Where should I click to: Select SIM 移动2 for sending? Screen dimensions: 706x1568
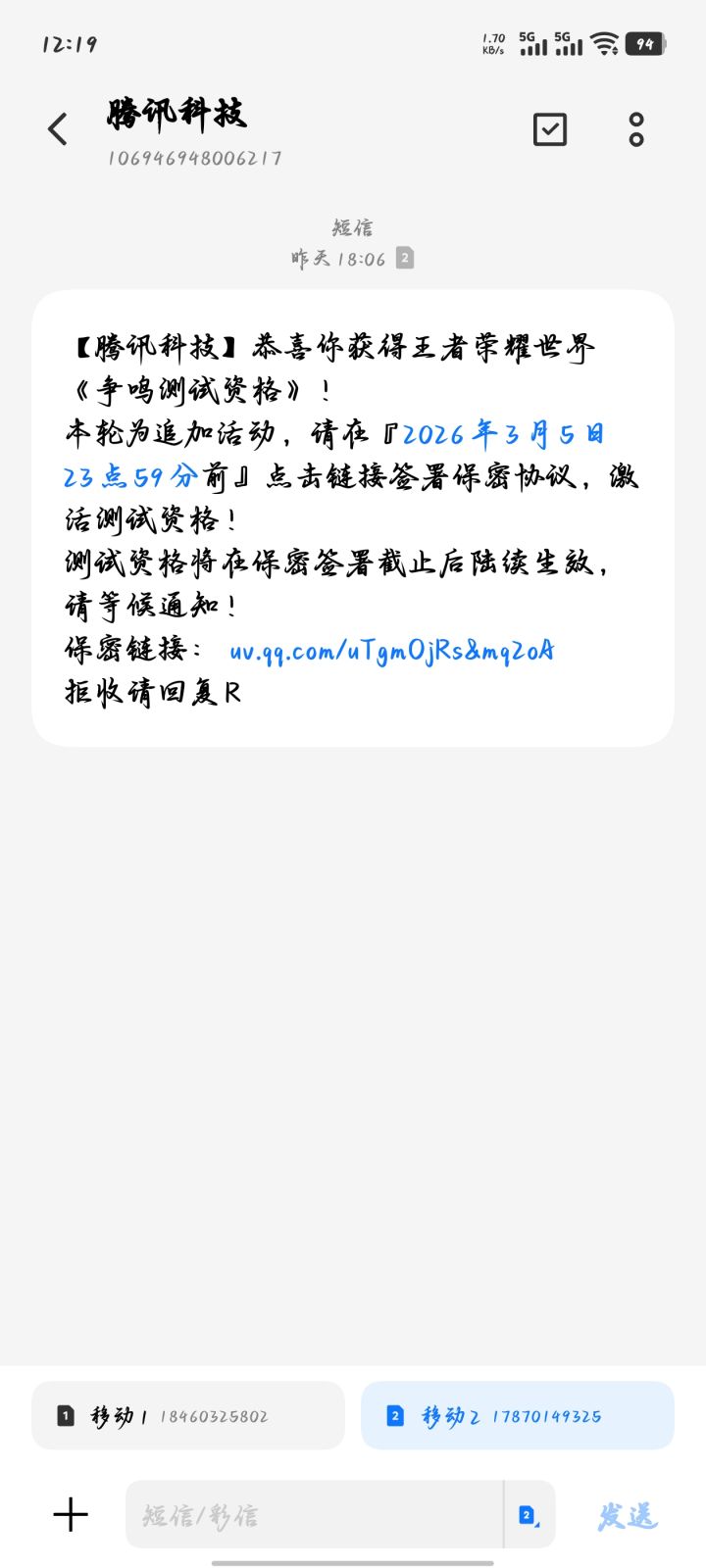point(517,1415)
